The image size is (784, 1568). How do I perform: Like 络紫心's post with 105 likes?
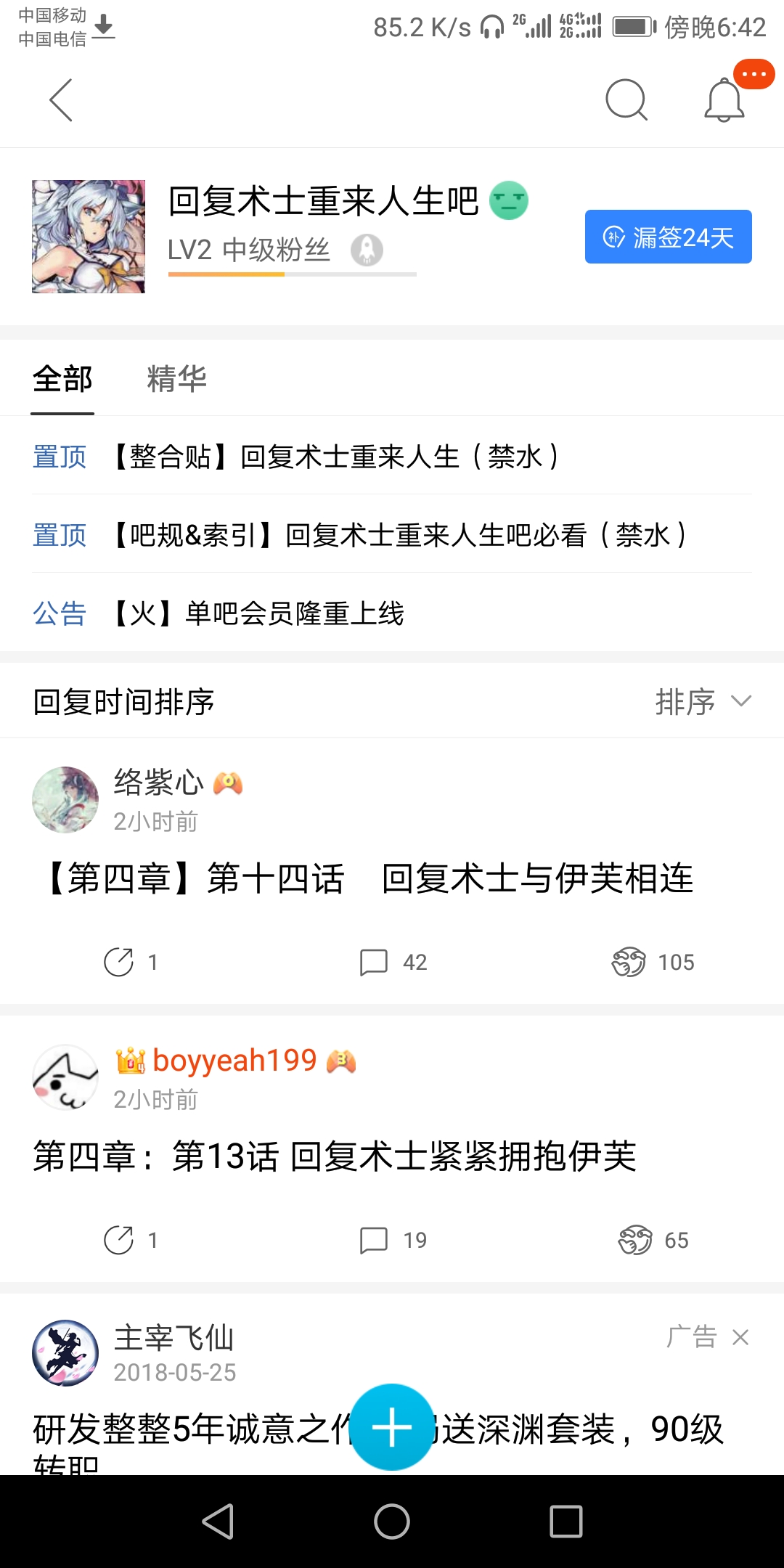coord(652,962)
